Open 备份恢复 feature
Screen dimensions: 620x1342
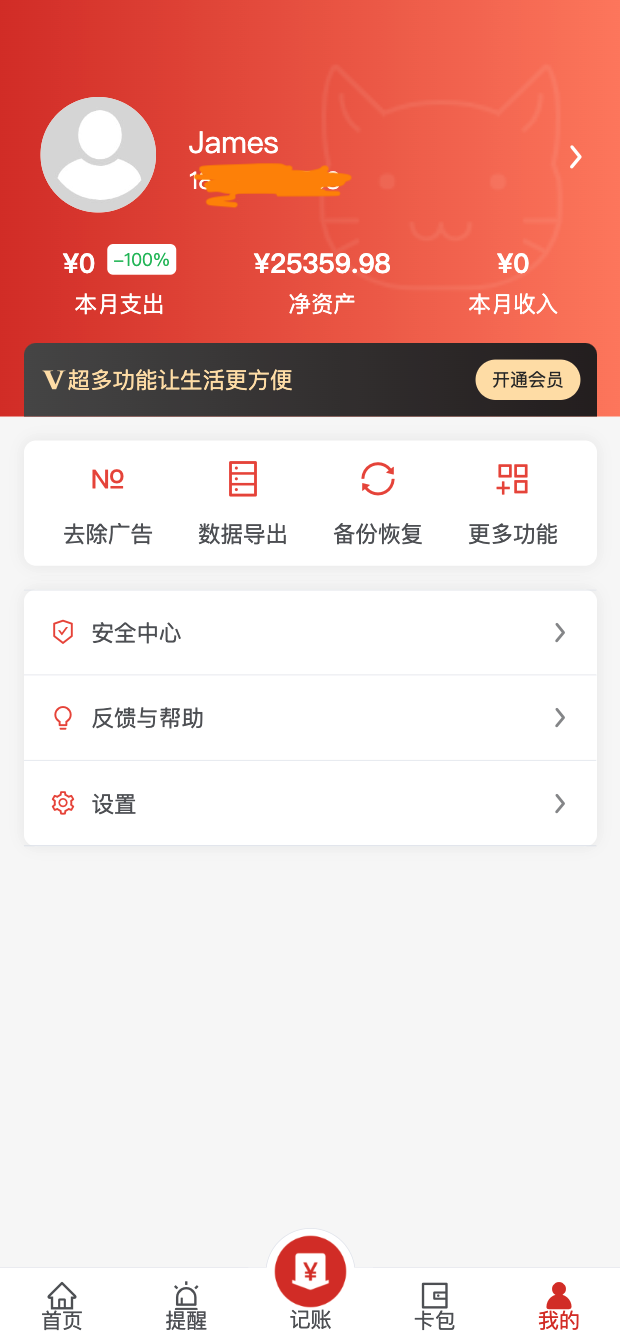point(378,504)
